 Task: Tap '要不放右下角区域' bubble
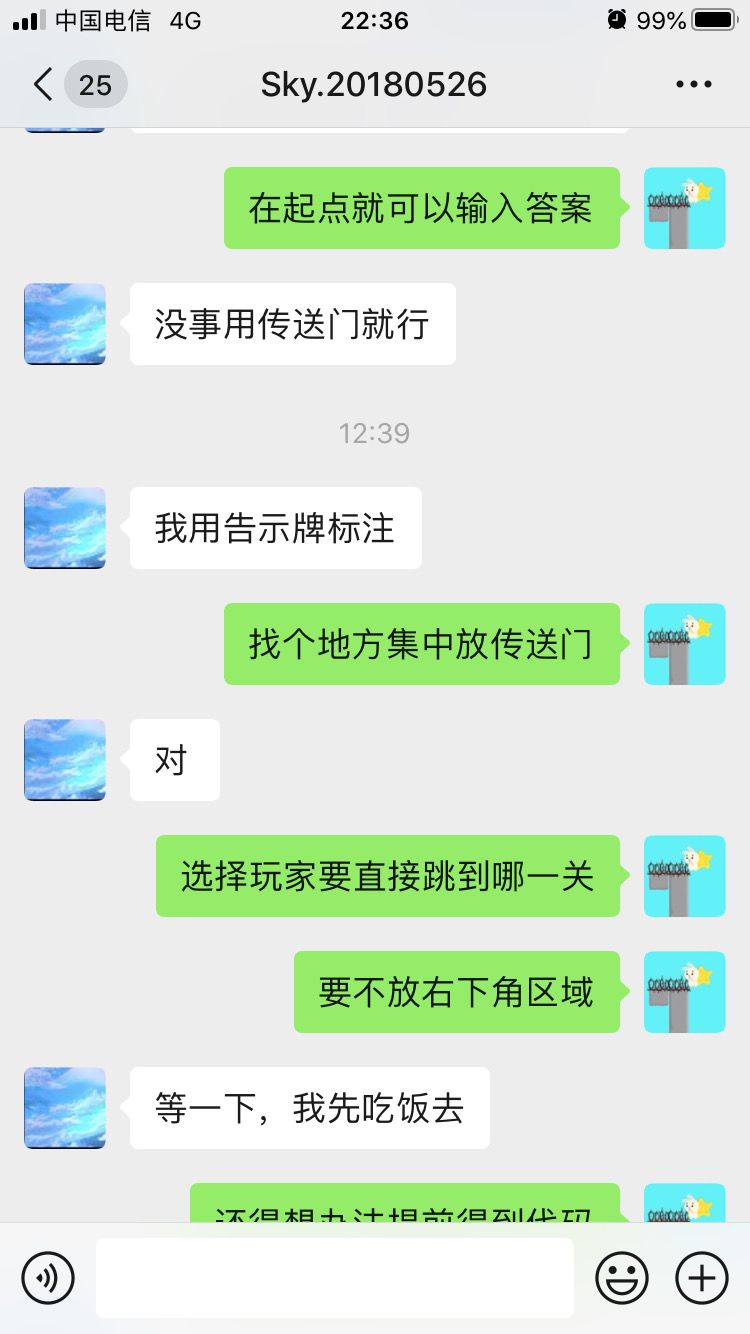click(x=455, y=992)
